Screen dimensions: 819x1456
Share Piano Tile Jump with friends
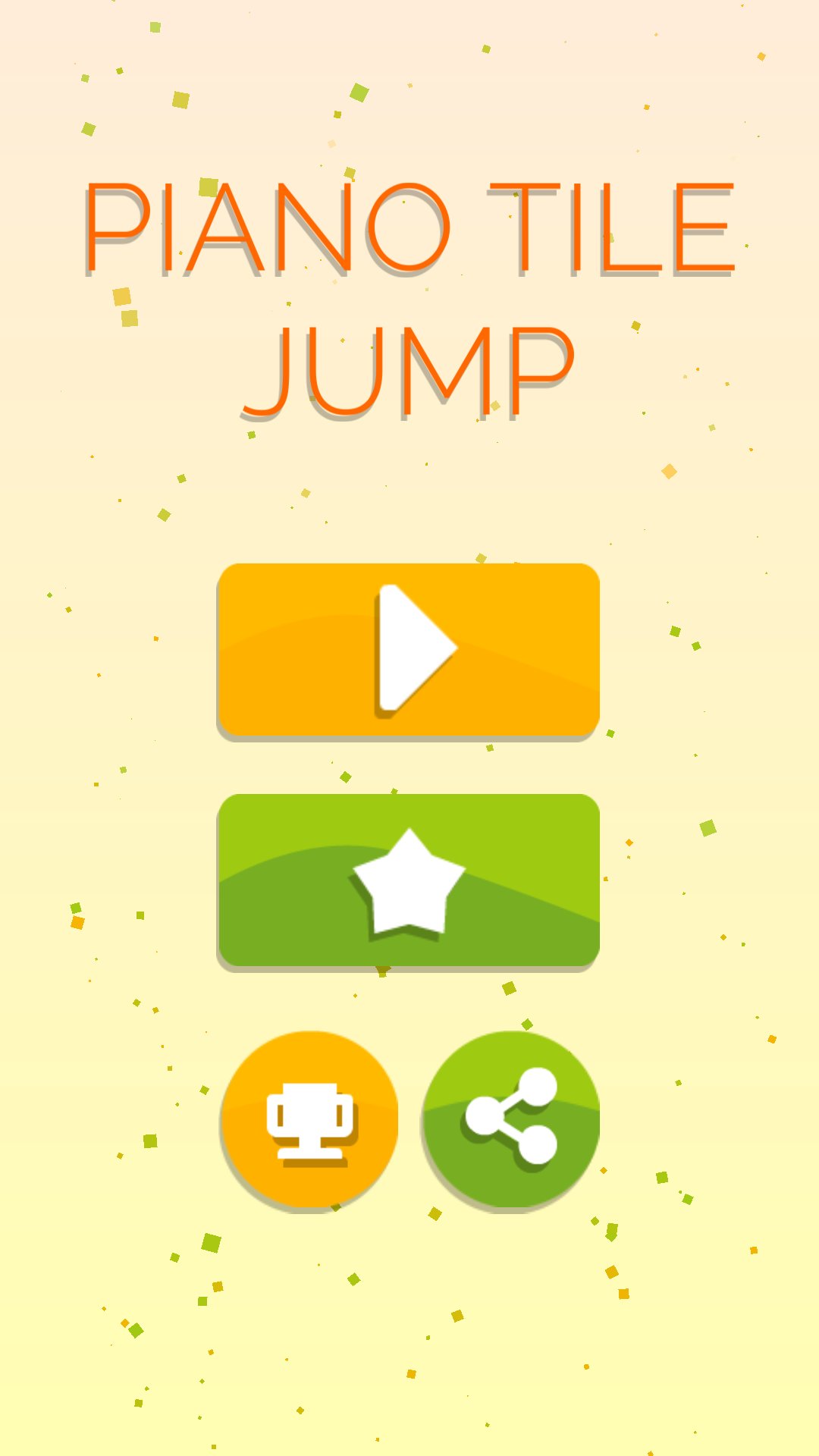510,1113
